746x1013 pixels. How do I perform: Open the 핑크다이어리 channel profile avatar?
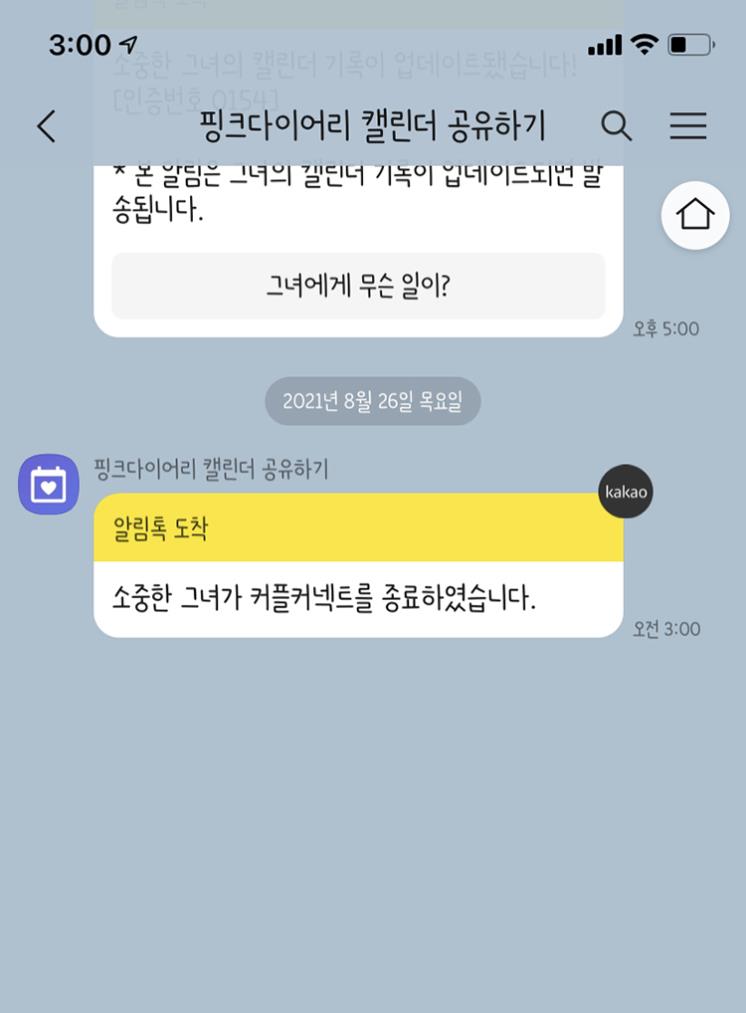(49, 485)
